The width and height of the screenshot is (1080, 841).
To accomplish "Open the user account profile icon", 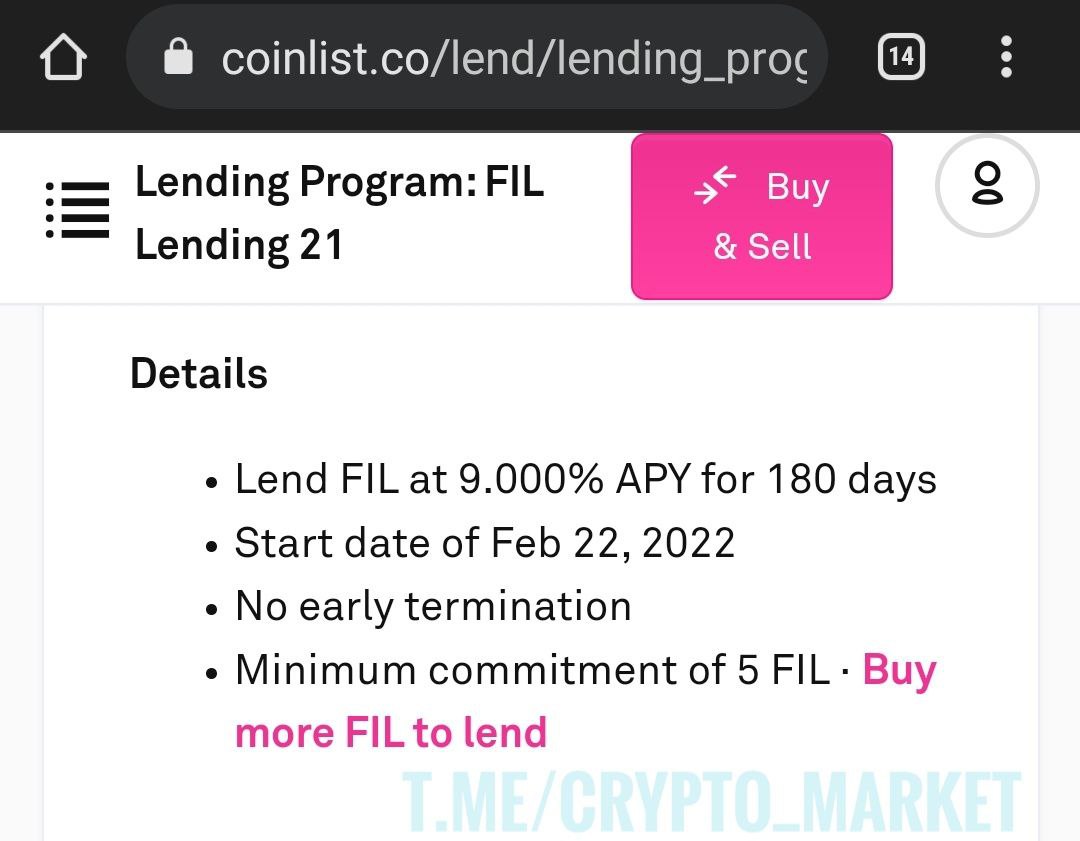I will click(x=986, y=186).
